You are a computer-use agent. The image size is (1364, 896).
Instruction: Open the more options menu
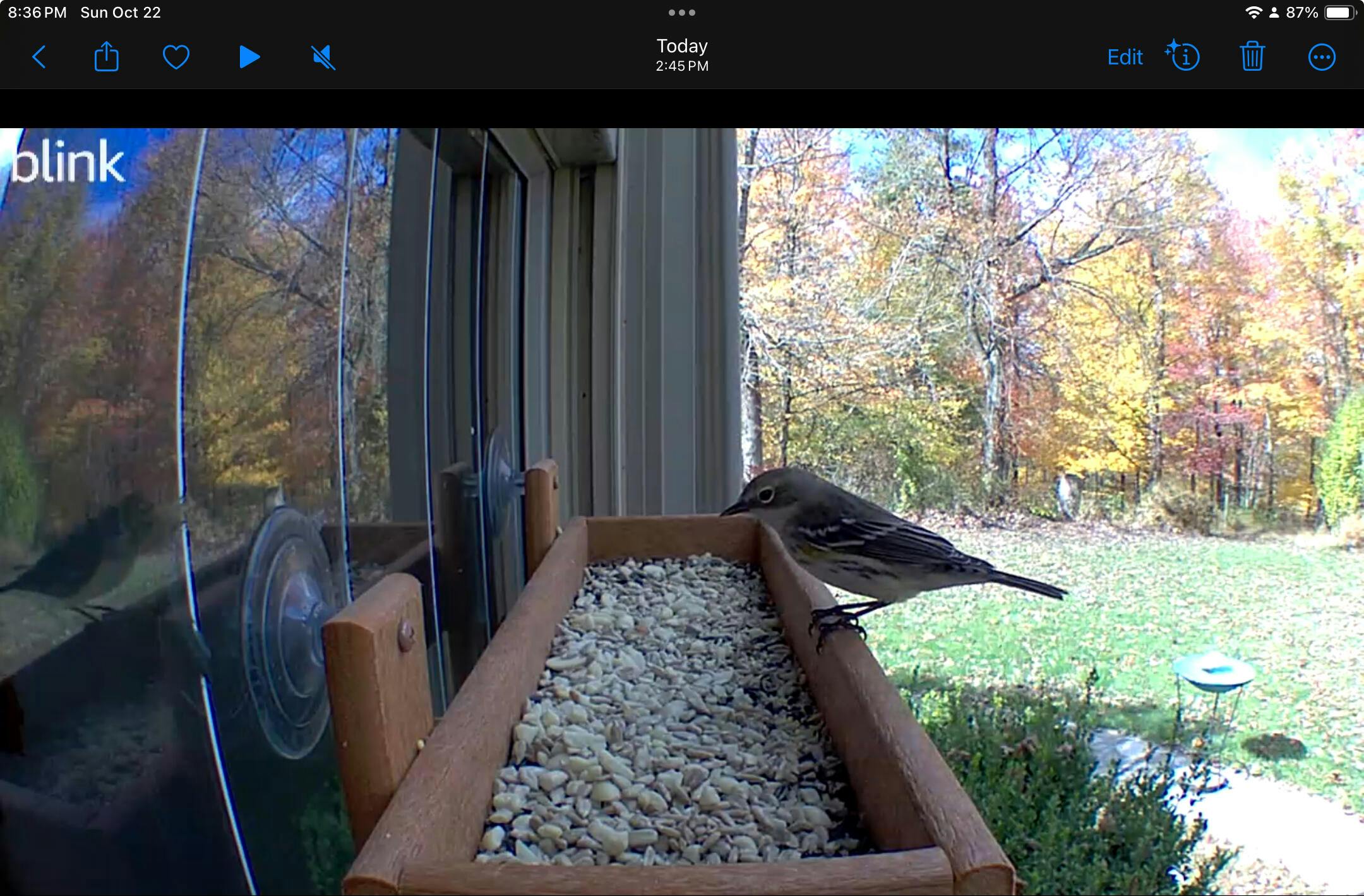(x=1321, y=57)
